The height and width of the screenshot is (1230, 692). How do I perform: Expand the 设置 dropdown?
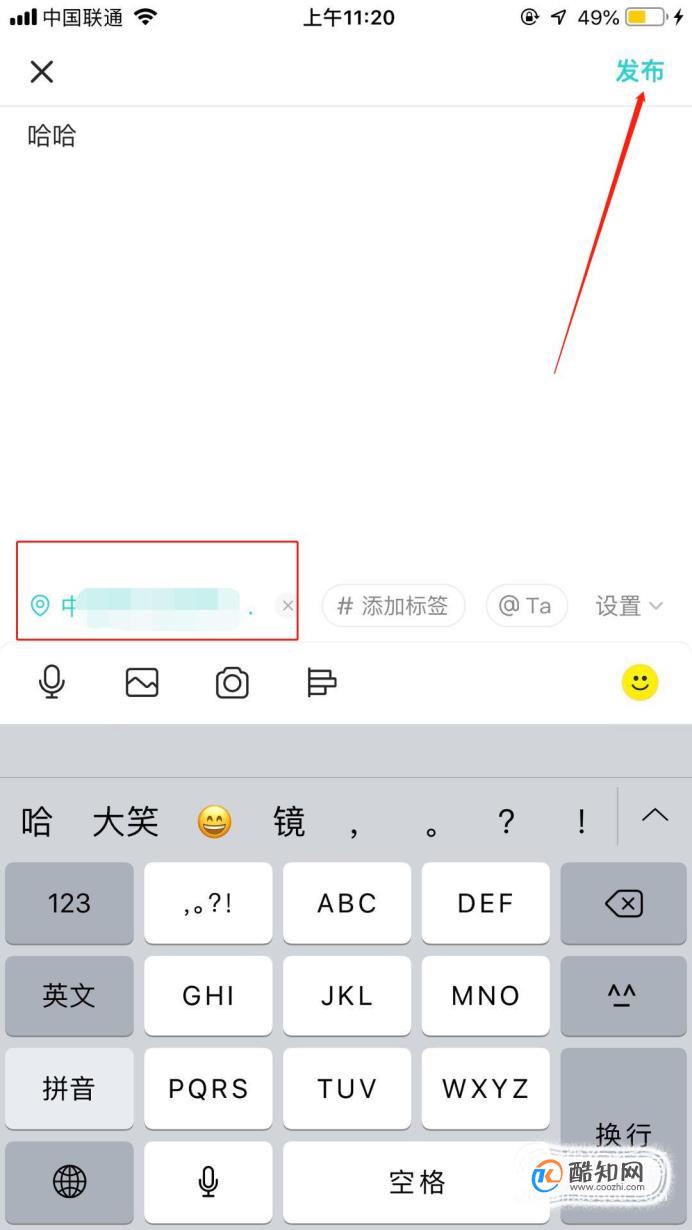click(629, 606)
